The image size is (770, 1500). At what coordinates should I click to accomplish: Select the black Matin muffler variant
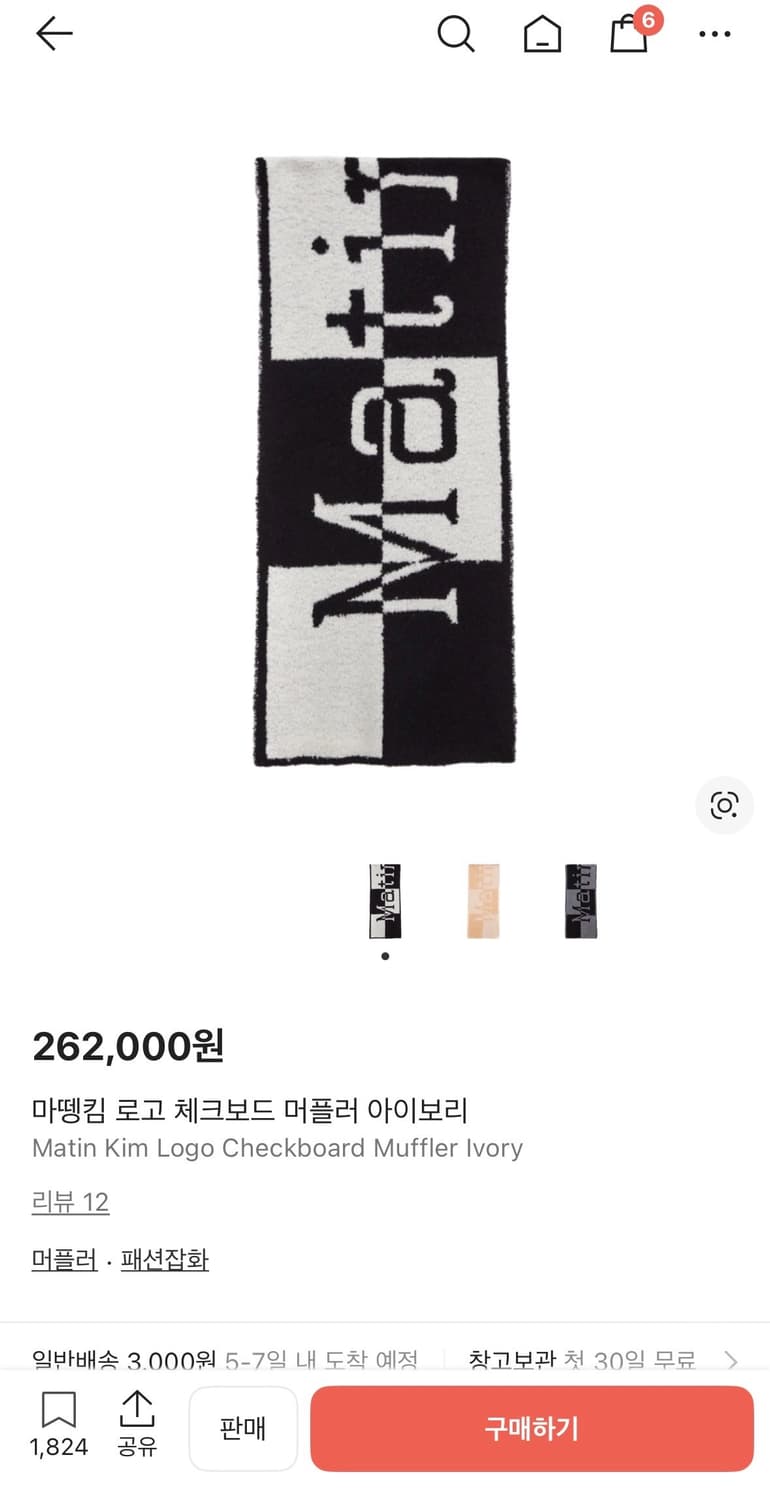coord(580,901)
